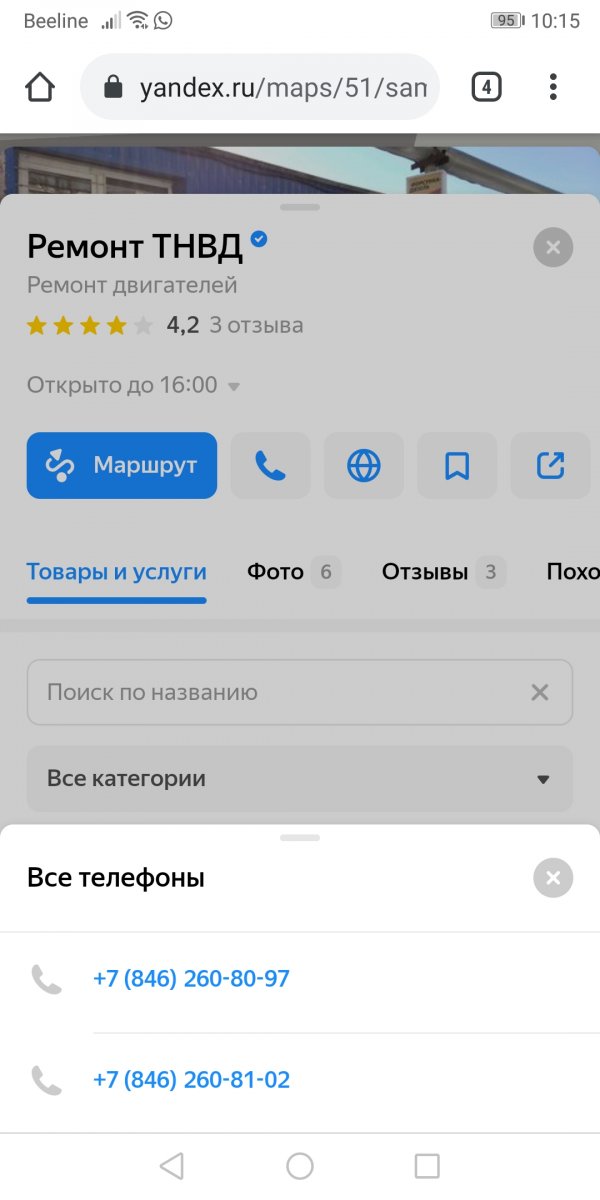
Task: Switch to the Фото tab
Action: click(276, 572)
